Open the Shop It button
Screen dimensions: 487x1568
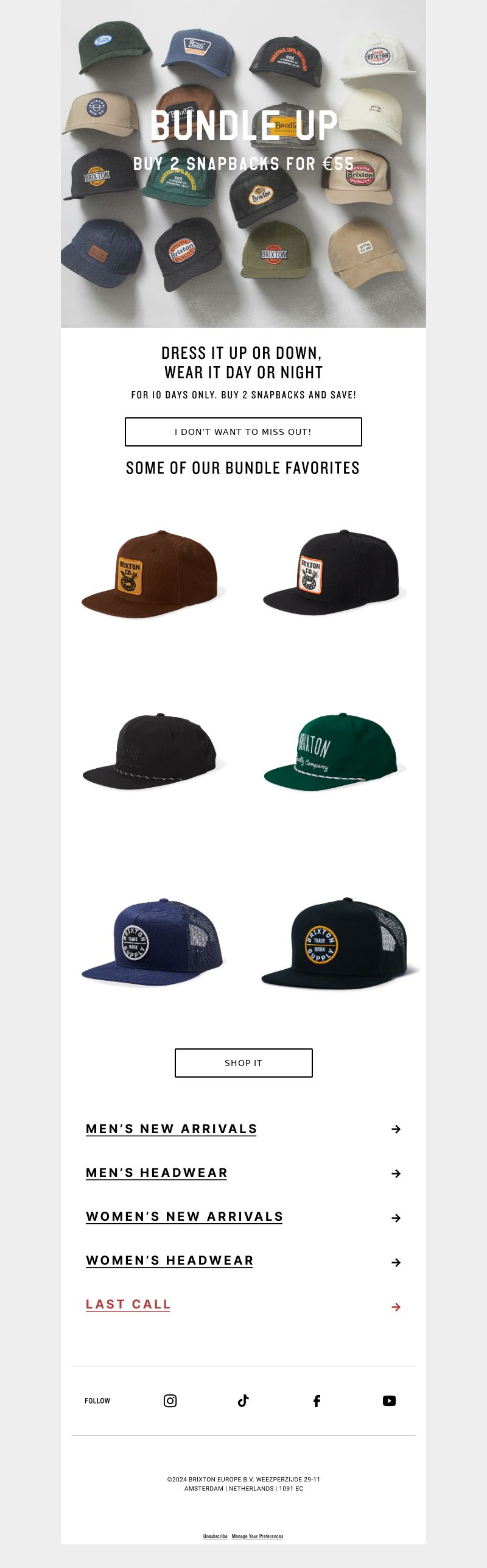click(x=243, y=1063)
